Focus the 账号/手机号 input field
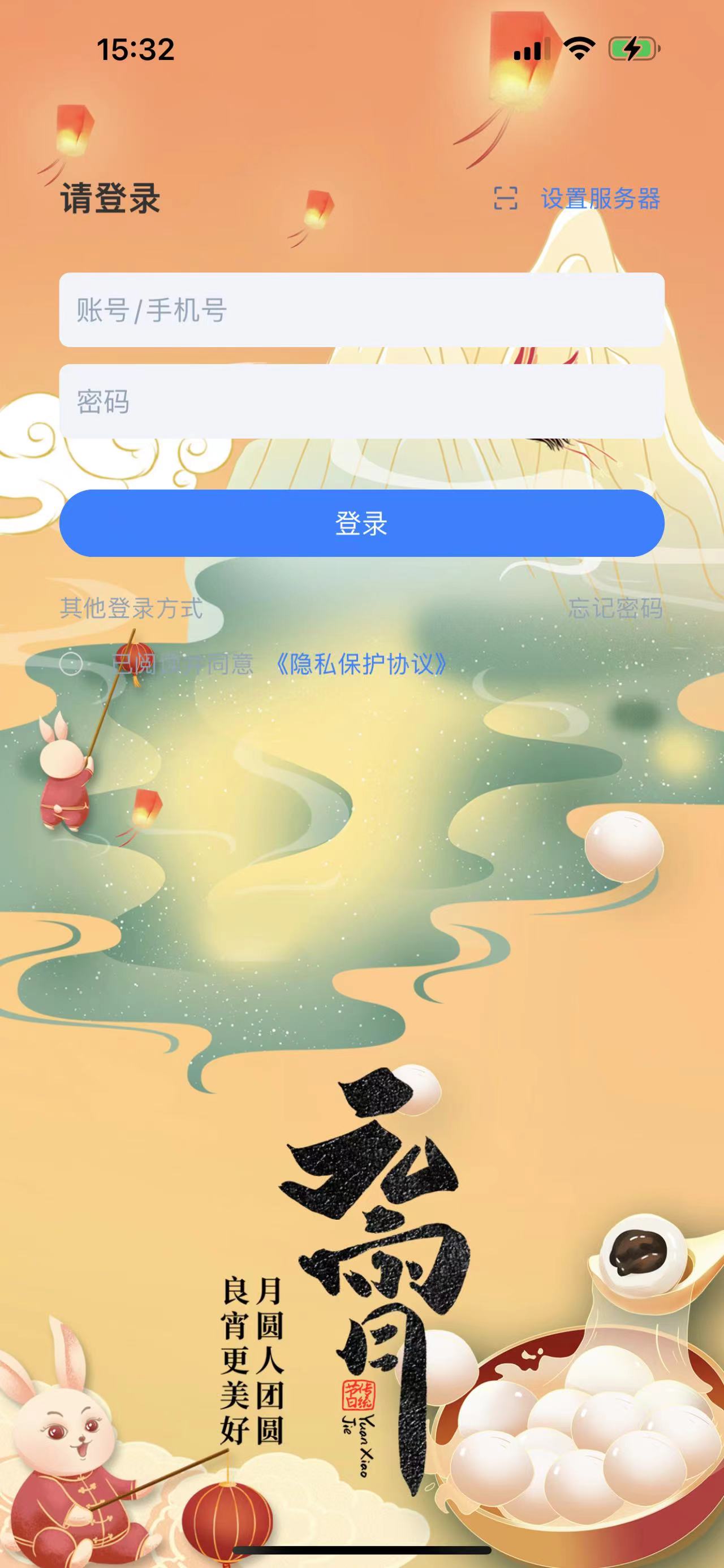Viewport: 724px width, 1568px height. pyautogui.click(x=361, y=310)
